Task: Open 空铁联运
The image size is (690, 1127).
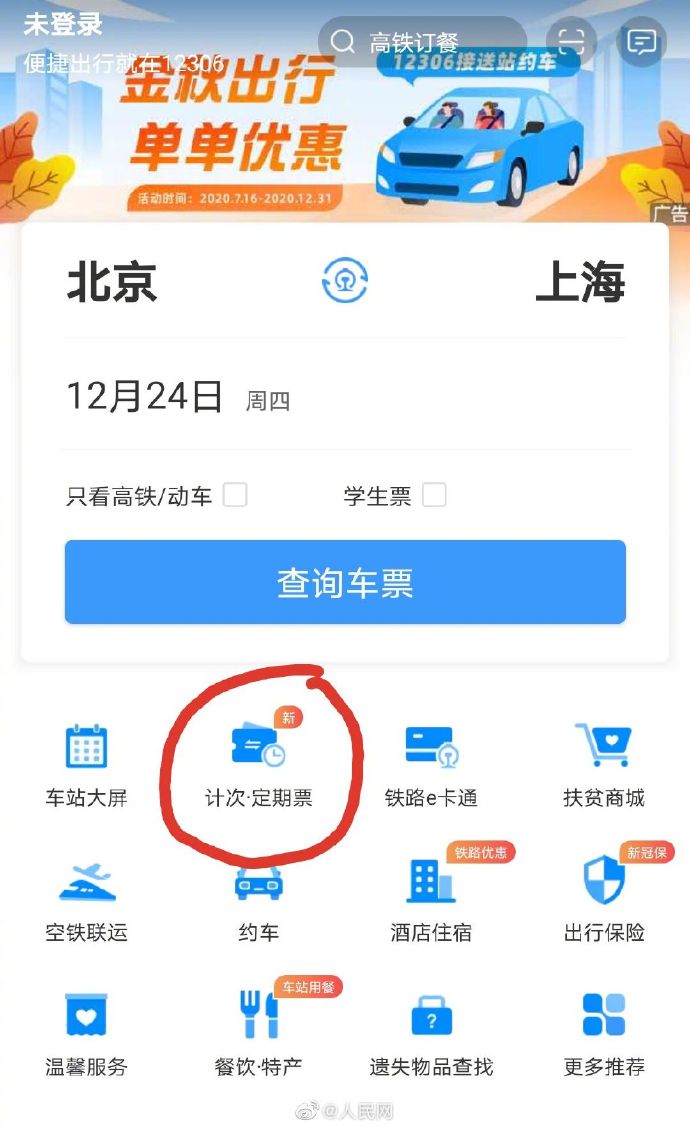Action: pos(86,900)
